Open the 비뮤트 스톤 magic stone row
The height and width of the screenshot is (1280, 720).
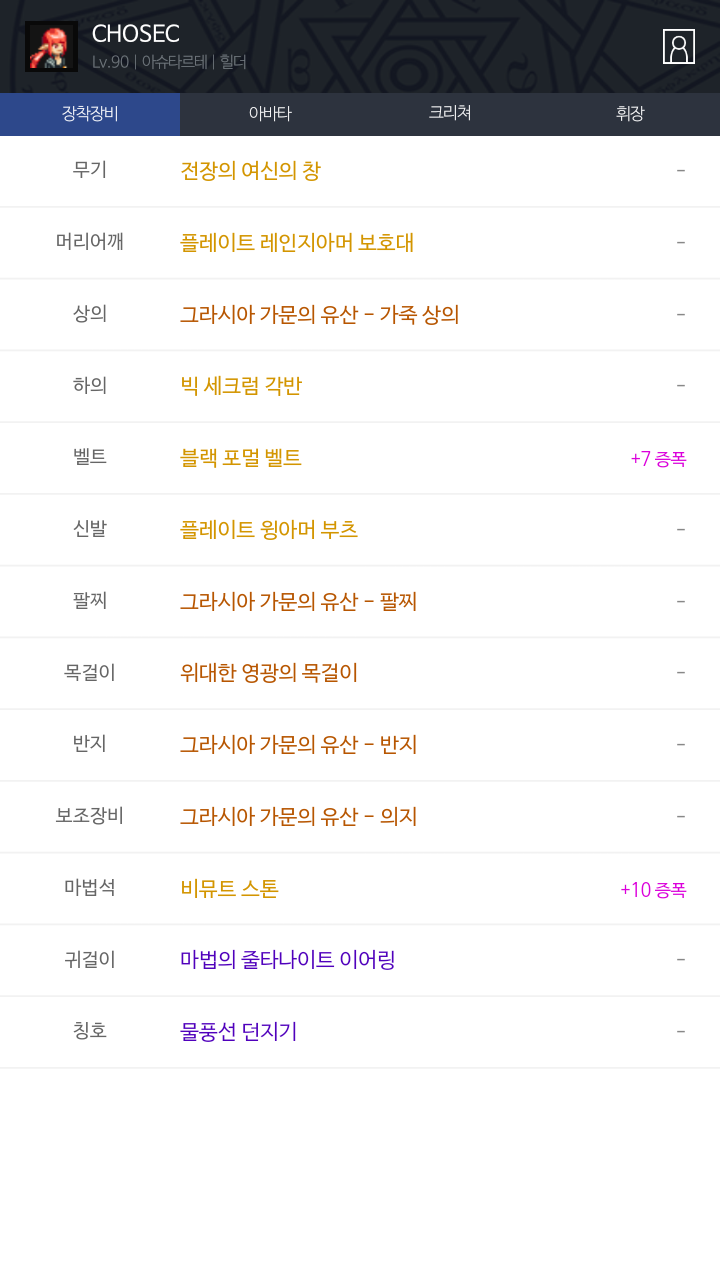pos(229,888)
